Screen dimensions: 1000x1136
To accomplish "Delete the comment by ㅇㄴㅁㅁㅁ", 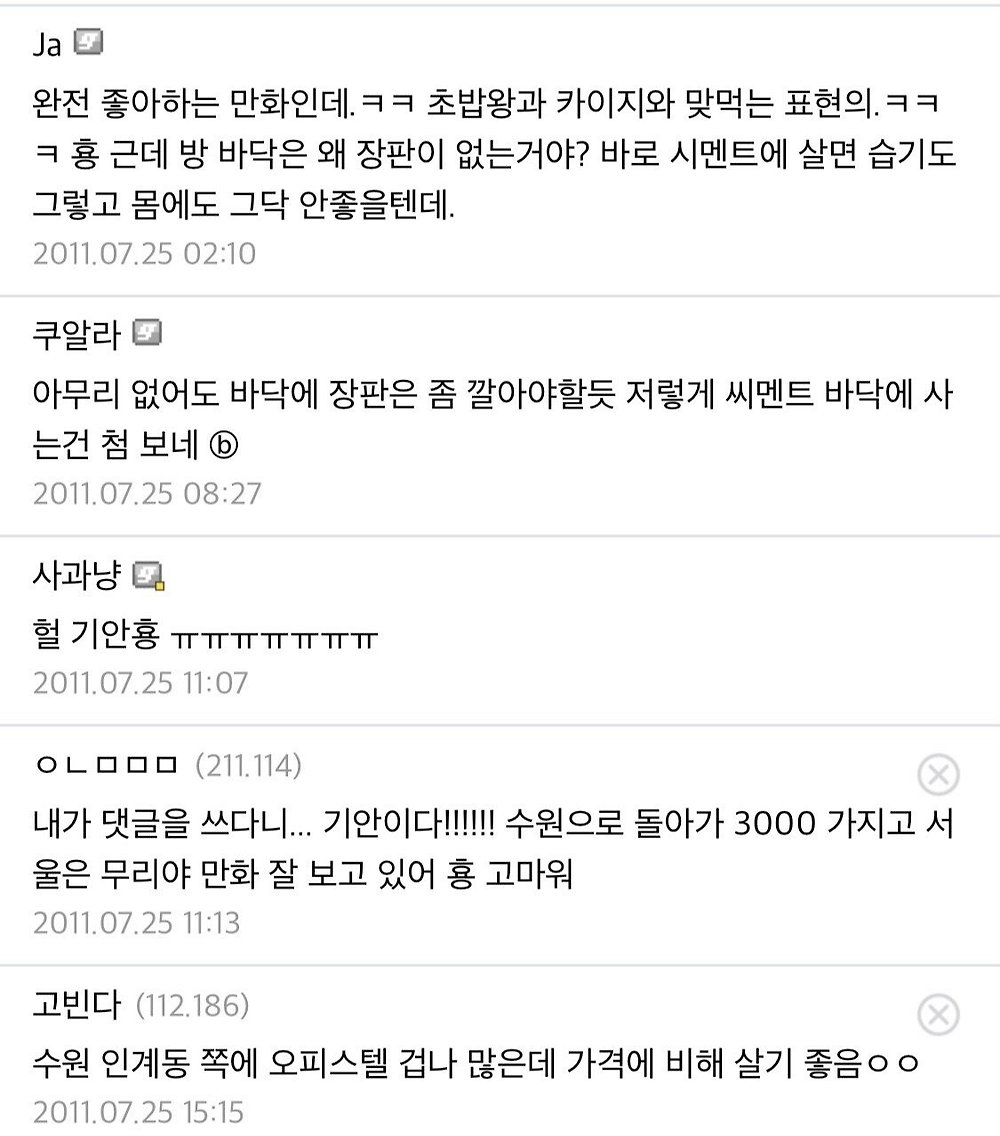I will pyautogui.click(x=938, y=775).
